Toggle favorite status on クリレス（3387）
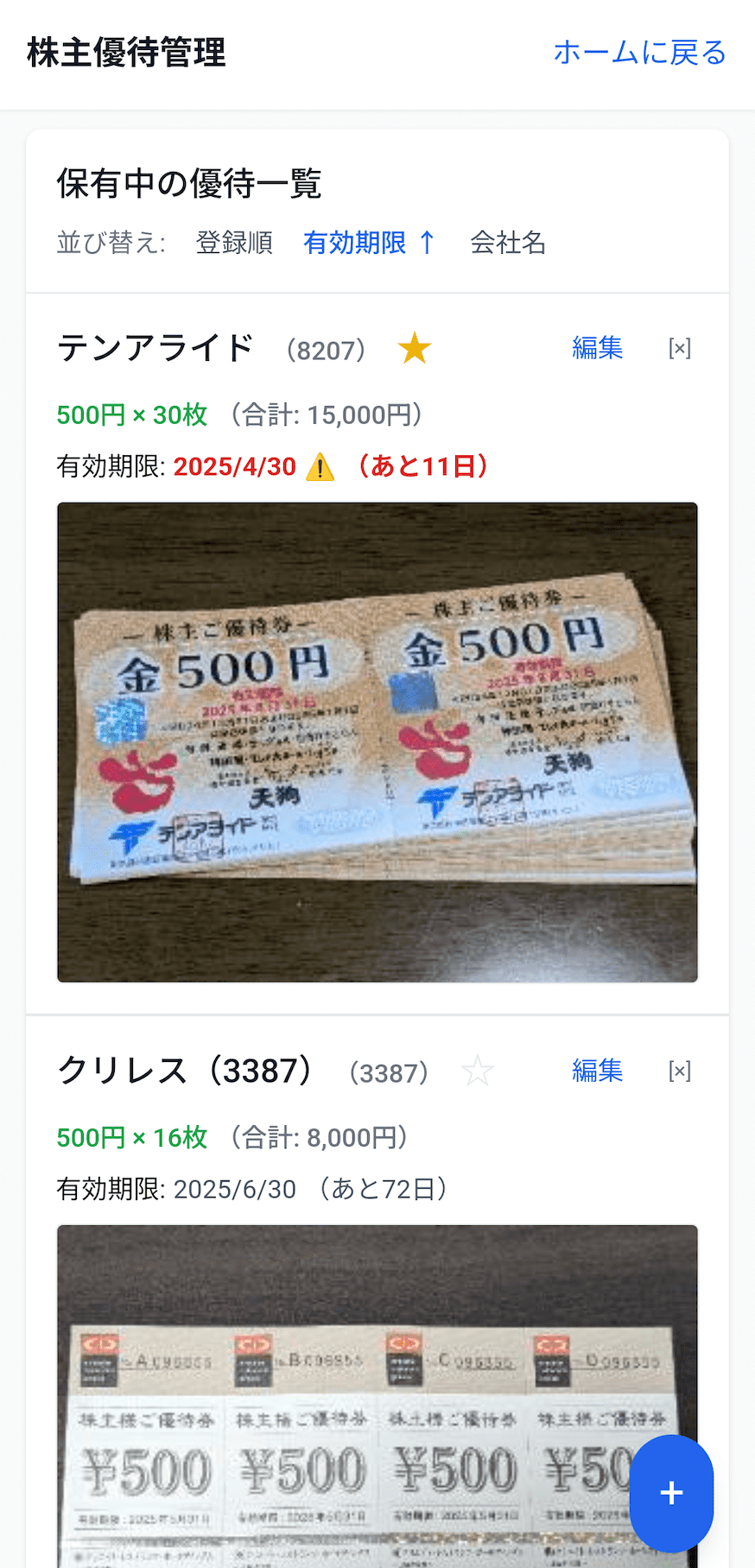Screen dimensions: 755x1568 point(478,1071)
